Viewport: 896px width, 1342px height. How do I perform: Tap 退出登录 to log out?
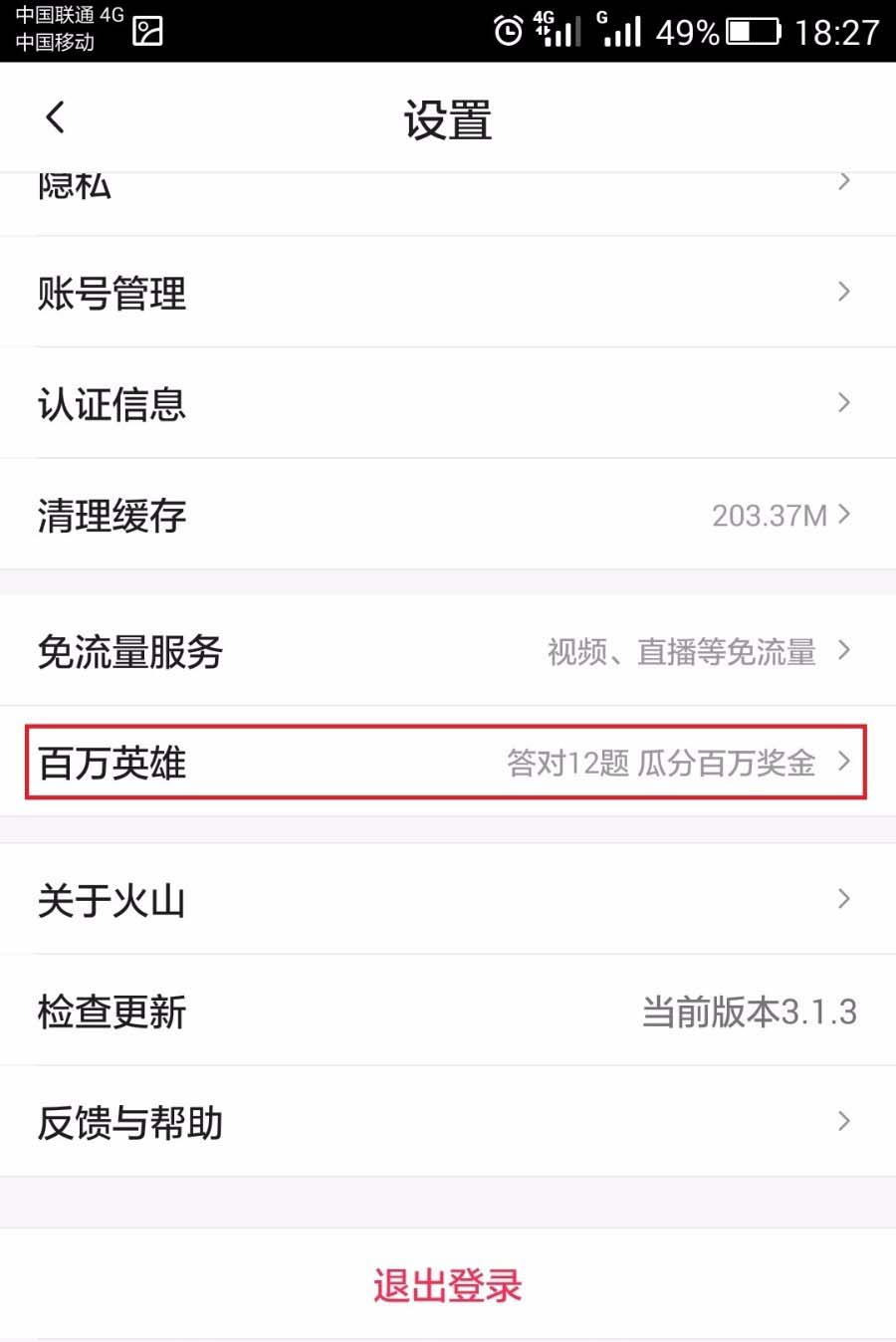448,1285
